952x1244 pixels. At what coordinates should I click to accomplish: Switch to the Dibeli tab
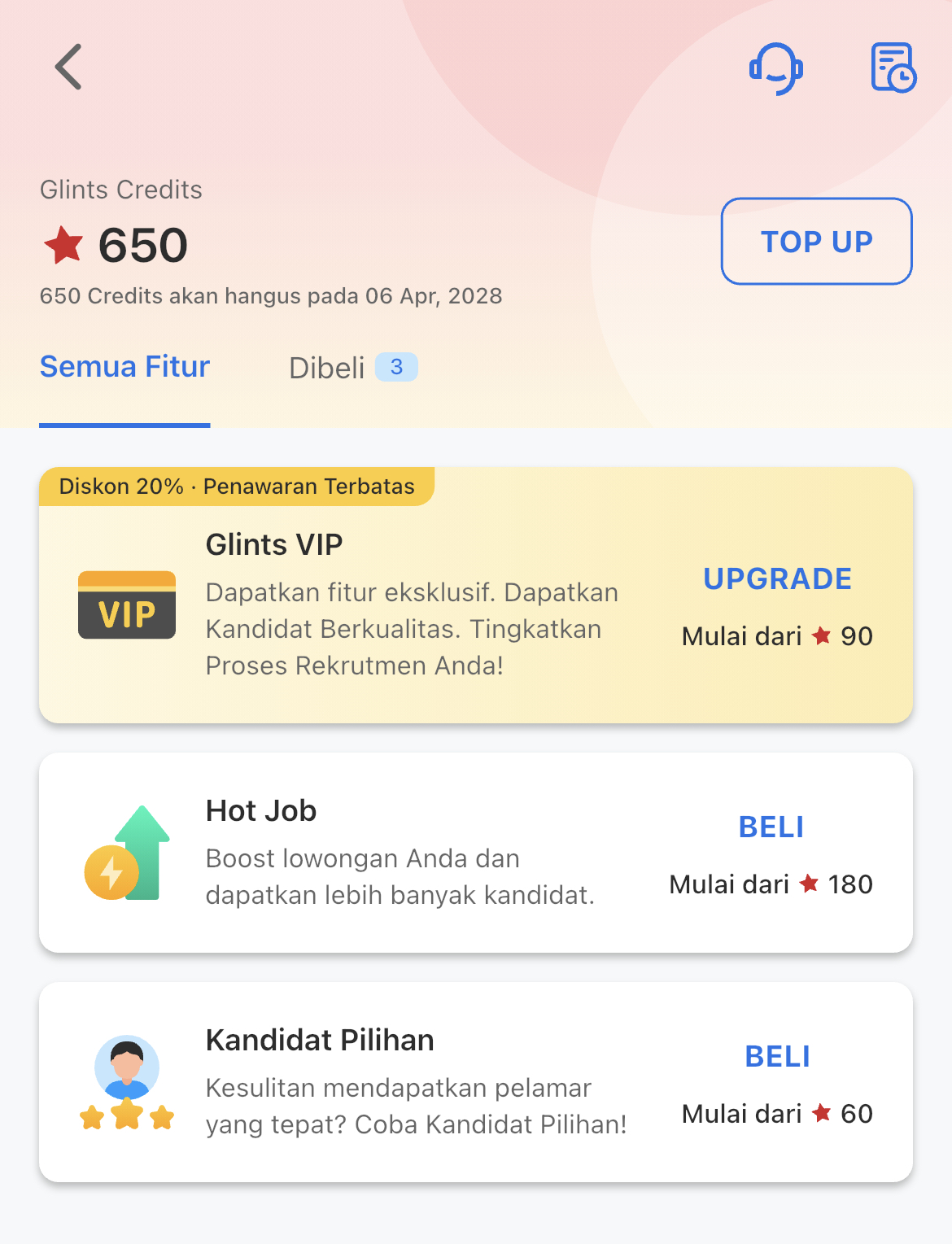click(x=352, y=368)
